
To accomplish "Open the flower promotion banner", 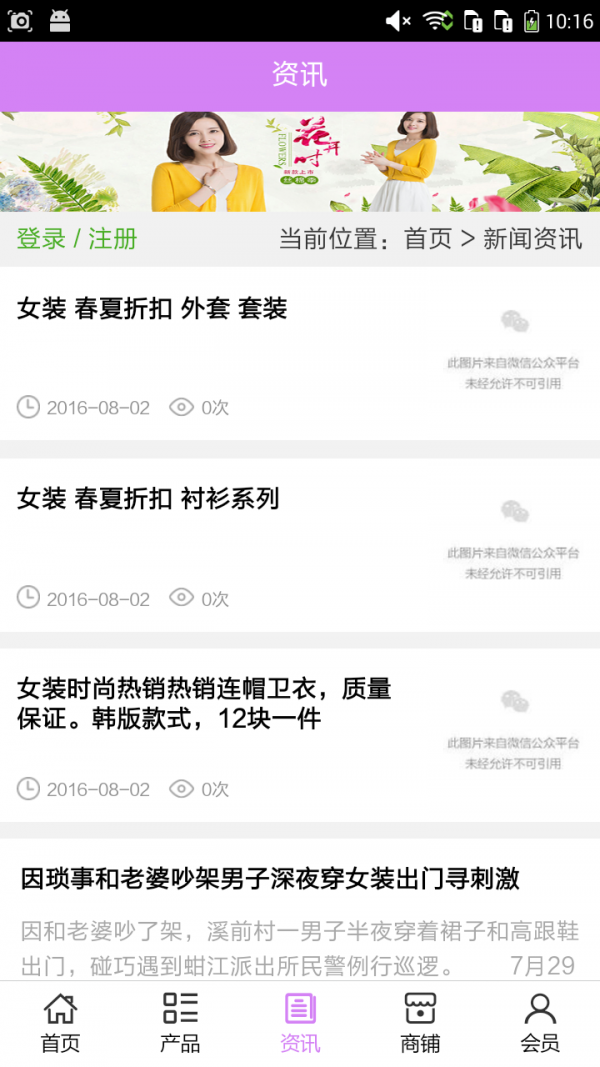I will pyautogui.click(x=300, y=162).
